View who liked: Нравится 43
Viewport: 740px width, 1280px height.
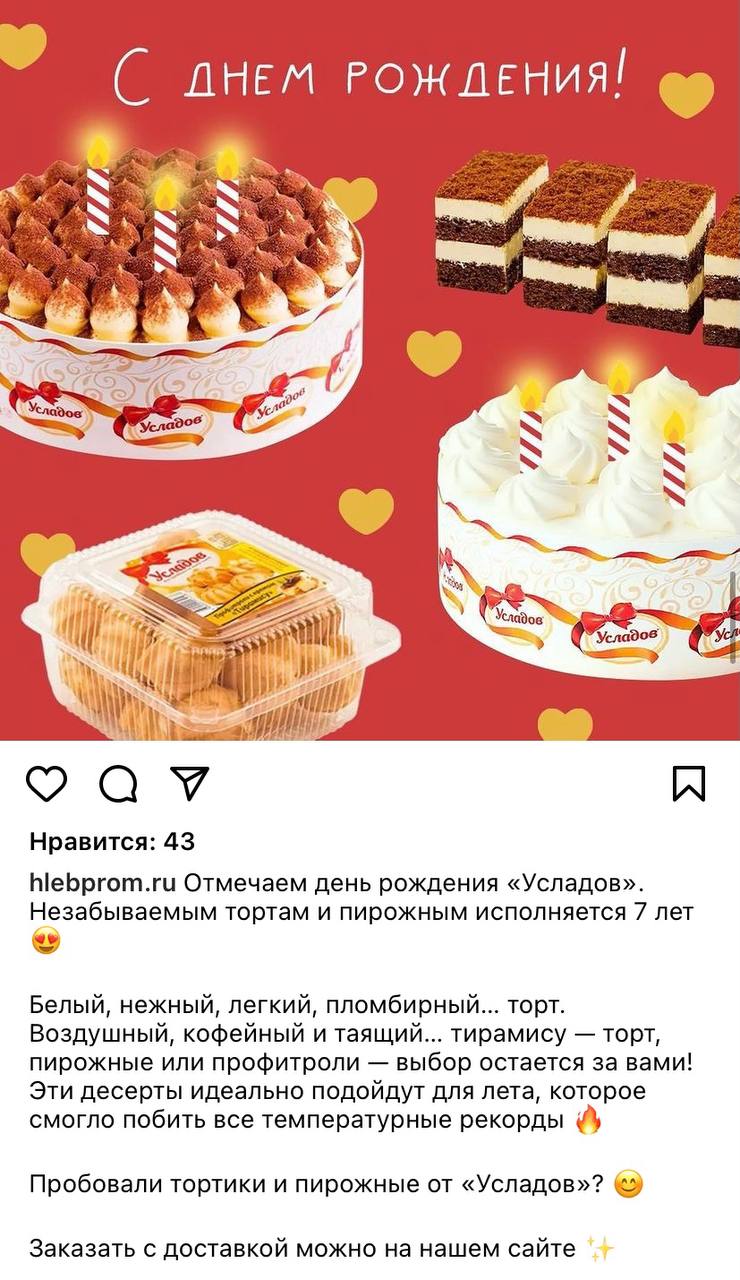pos(112,842)
